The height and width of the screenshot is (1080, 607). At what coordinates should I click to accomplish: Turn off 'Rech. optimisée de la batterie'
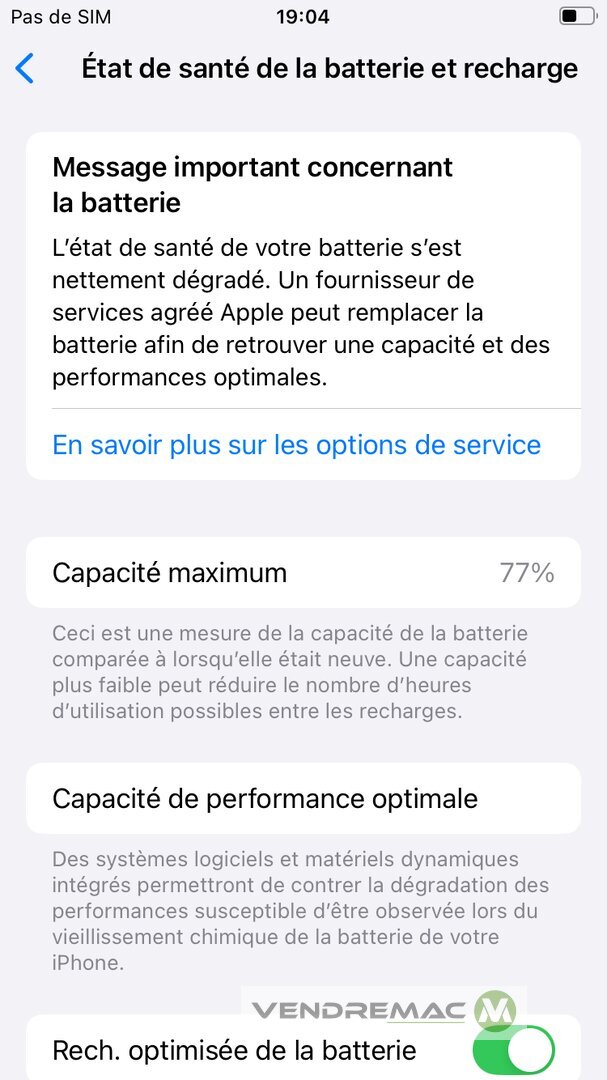(x=512, y=1048)
